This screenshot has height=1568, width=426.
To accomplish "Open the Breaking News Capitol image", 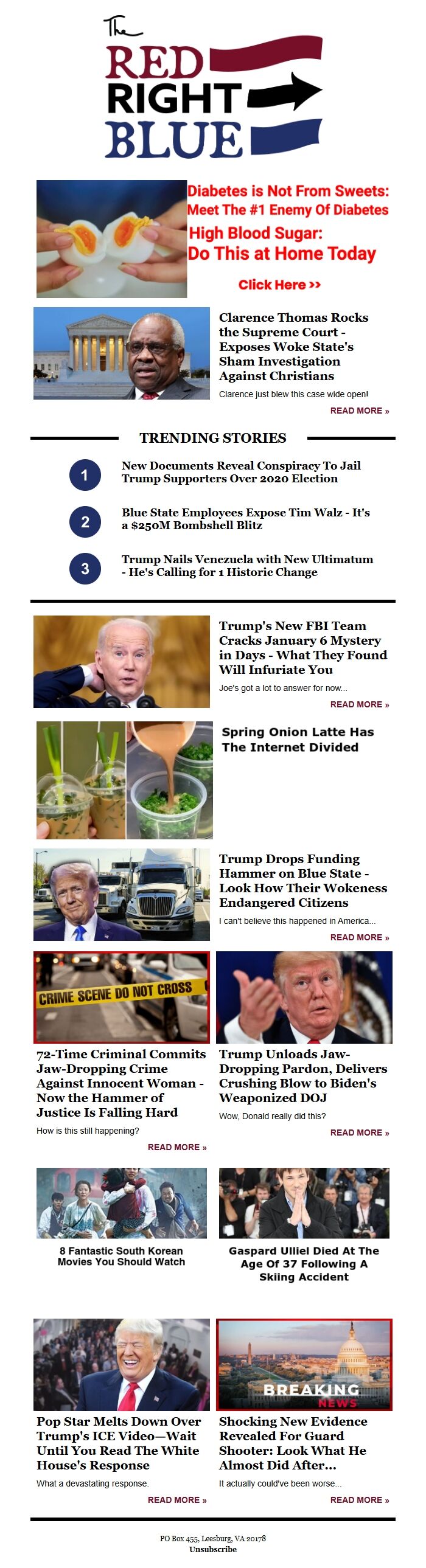I will point(304,1364).
